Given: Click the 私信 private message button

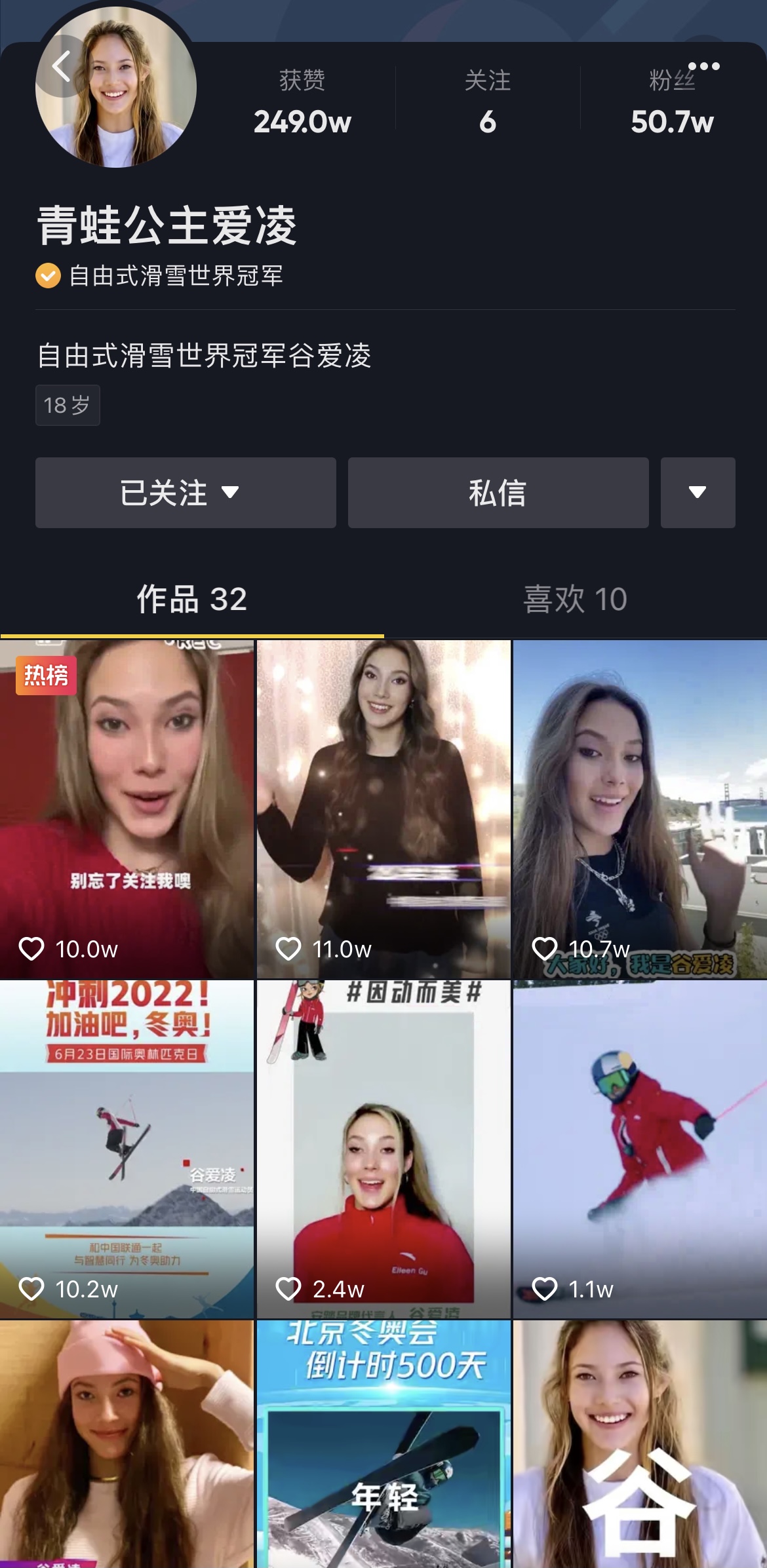Looking at the screenshot, I should point(498,493).
